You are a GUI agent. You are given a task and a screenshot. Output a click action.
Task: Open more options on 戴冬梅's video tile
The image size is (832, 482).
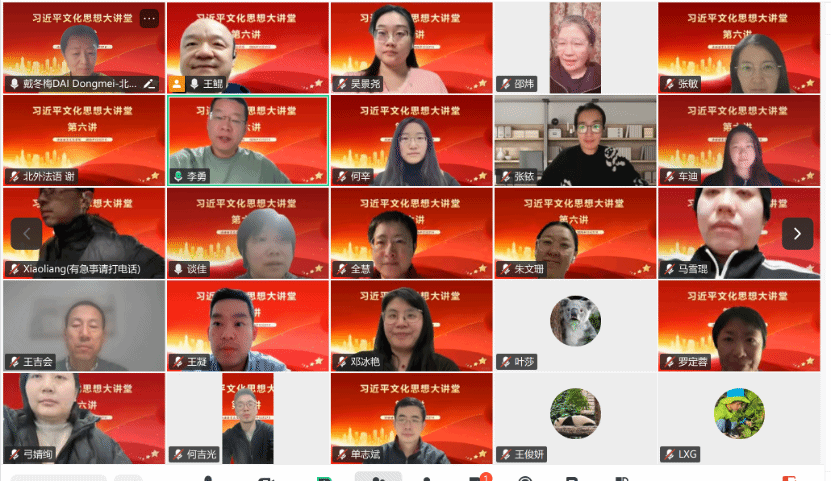point(149,18)
